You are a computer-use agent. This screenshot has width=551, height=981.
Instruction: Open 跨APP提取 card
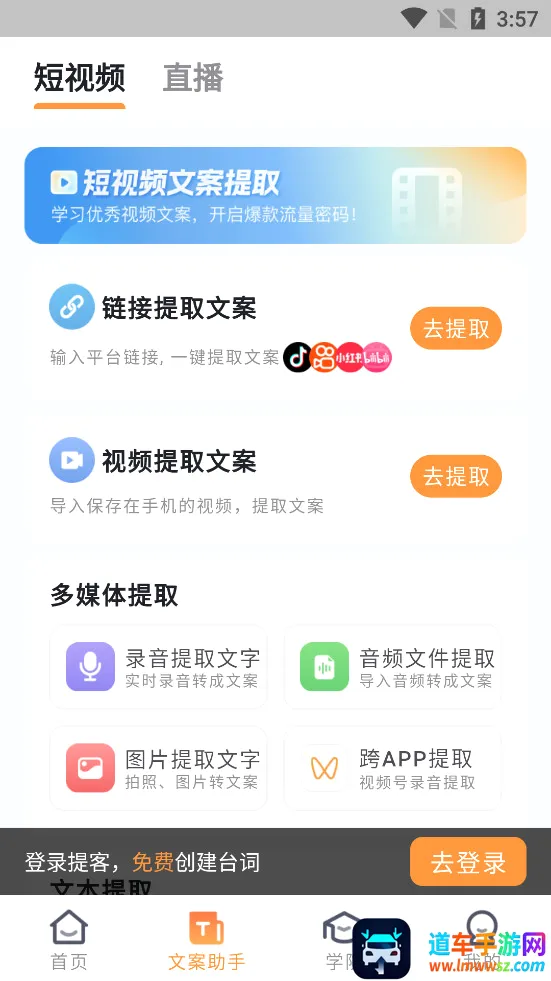tap(393, 768)
